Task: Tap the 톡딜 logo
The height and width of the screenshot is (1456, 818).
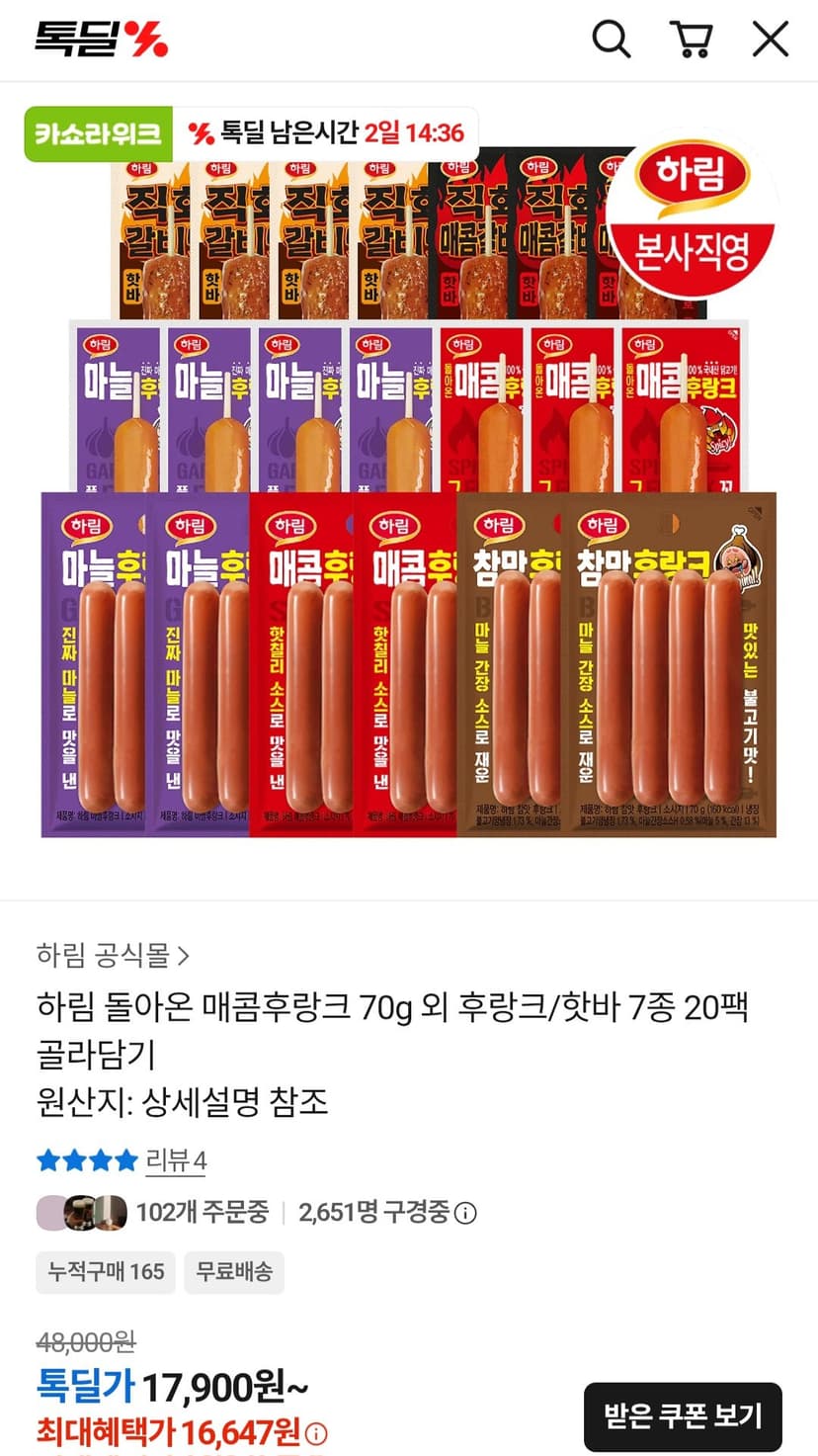Action: pyautogui.click(x=102, y=40)
